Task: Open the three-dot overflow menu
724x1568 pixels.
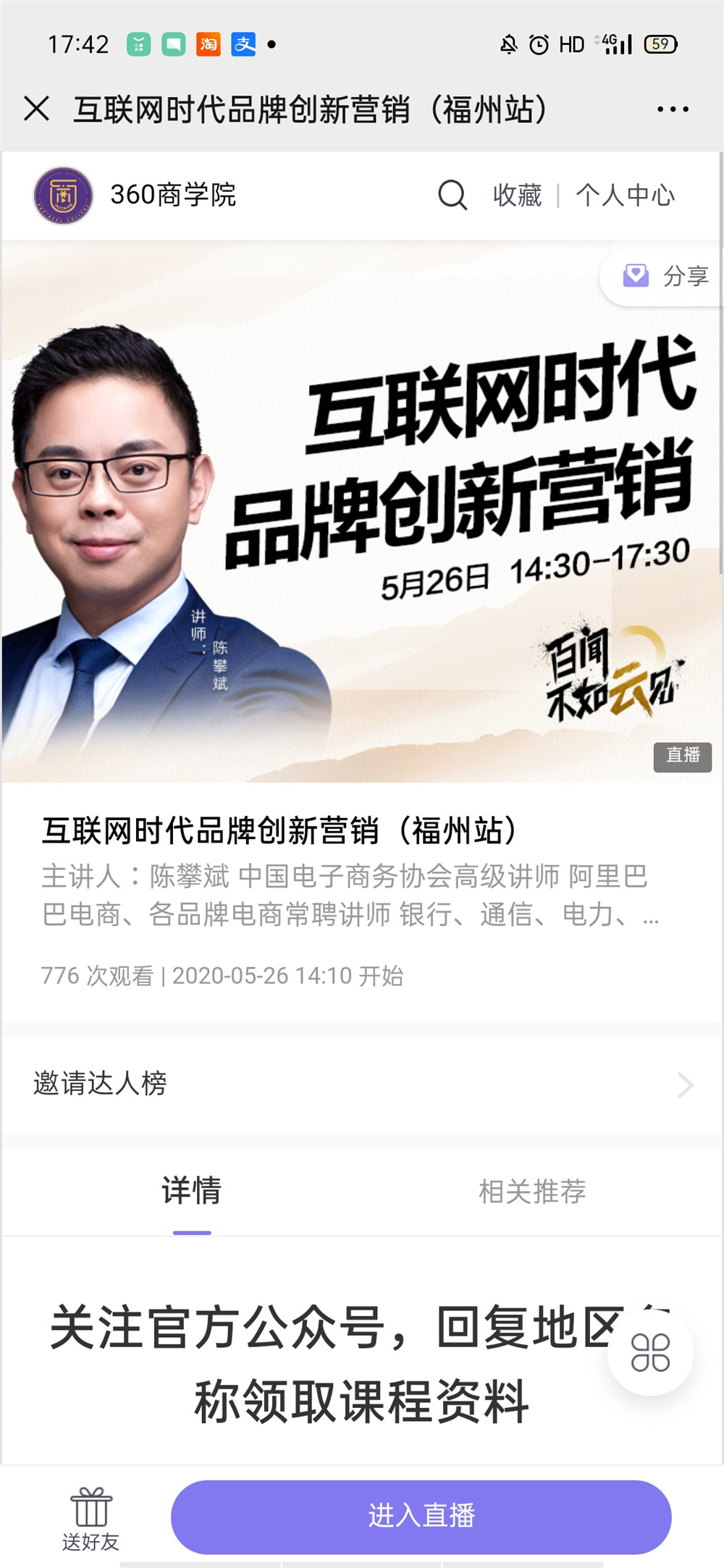Action: click(673, 109)
